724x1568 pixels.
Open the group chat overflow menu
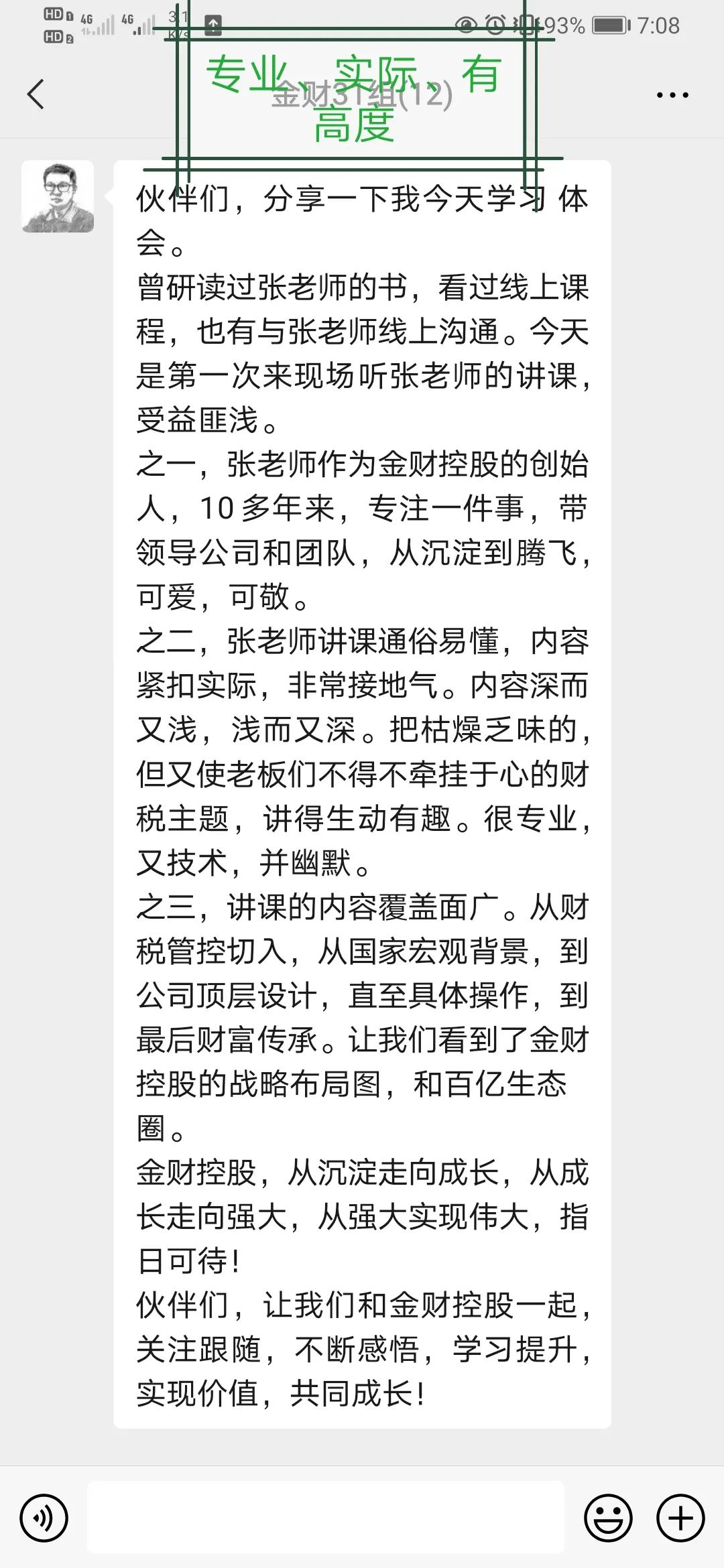(672, 95)
